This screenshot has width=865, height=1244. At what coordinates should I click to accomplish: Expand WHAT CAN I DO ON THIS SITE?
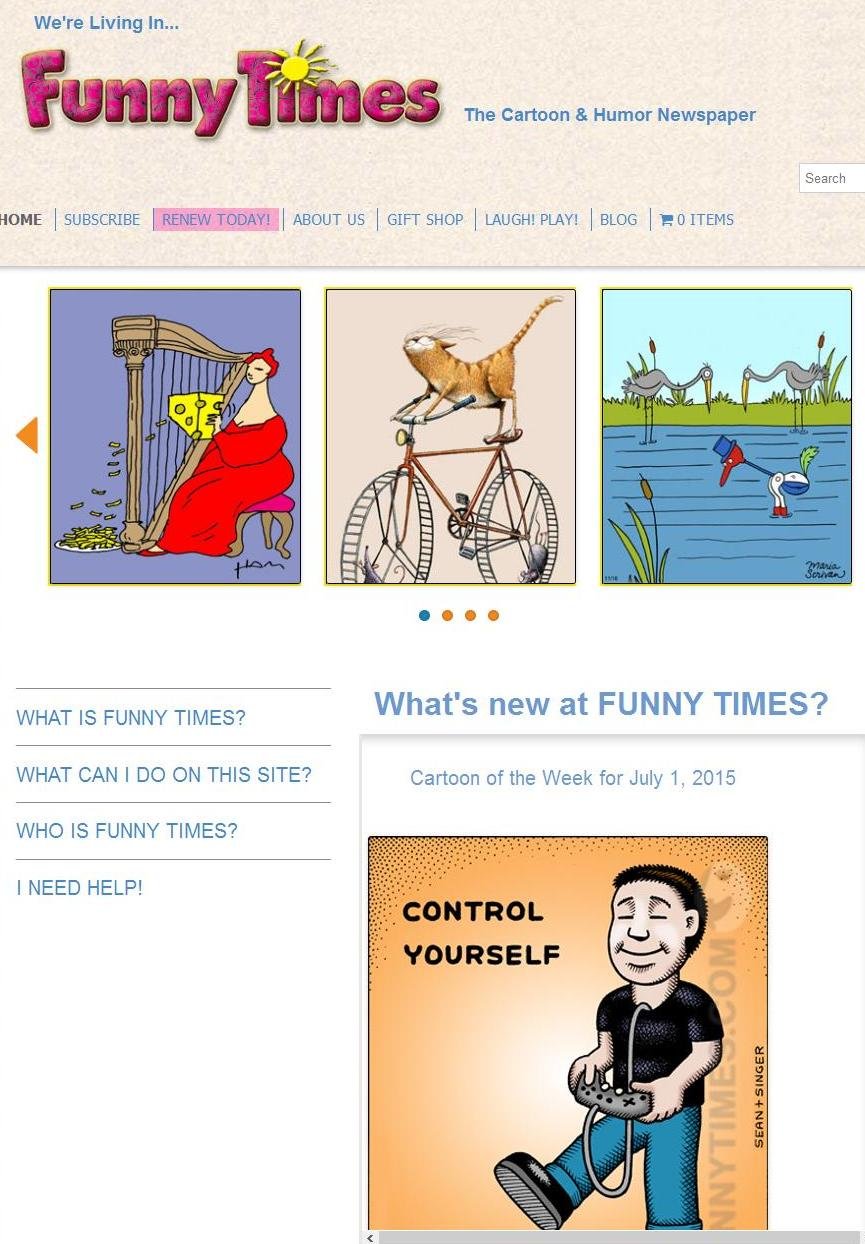(x=164, y=775)
